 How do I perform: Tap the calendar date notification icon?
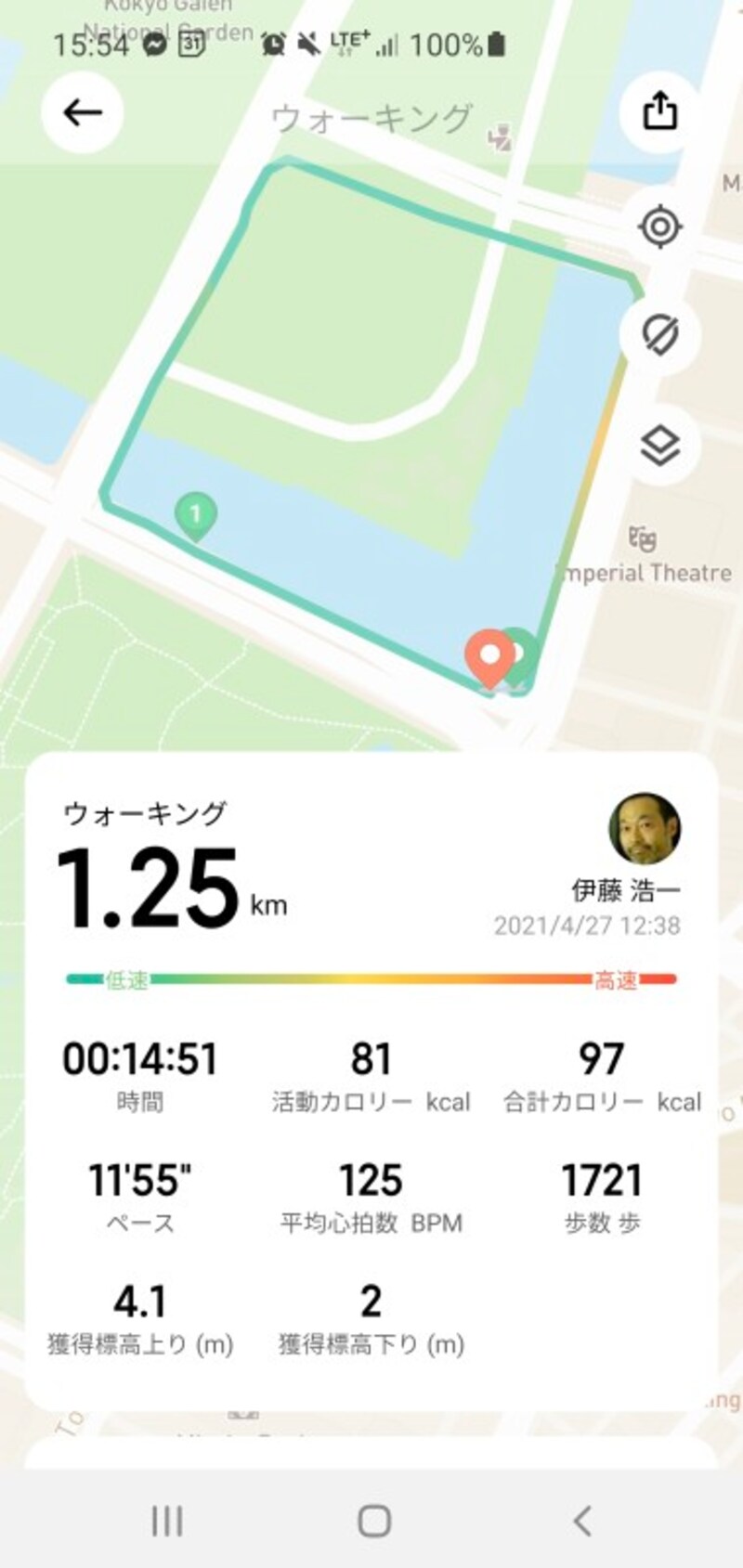tap(192, 43)
